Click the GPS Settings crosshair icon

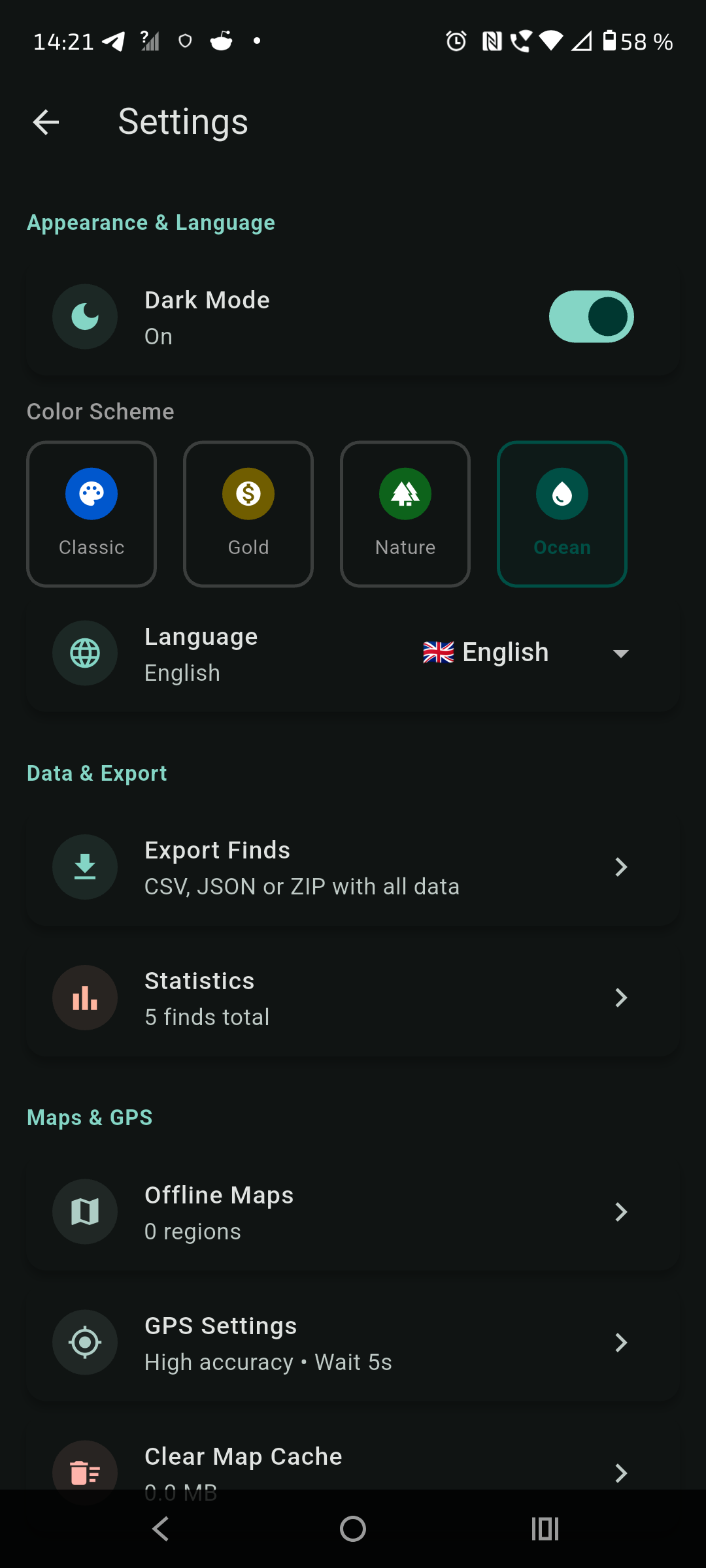point(85,1343)
